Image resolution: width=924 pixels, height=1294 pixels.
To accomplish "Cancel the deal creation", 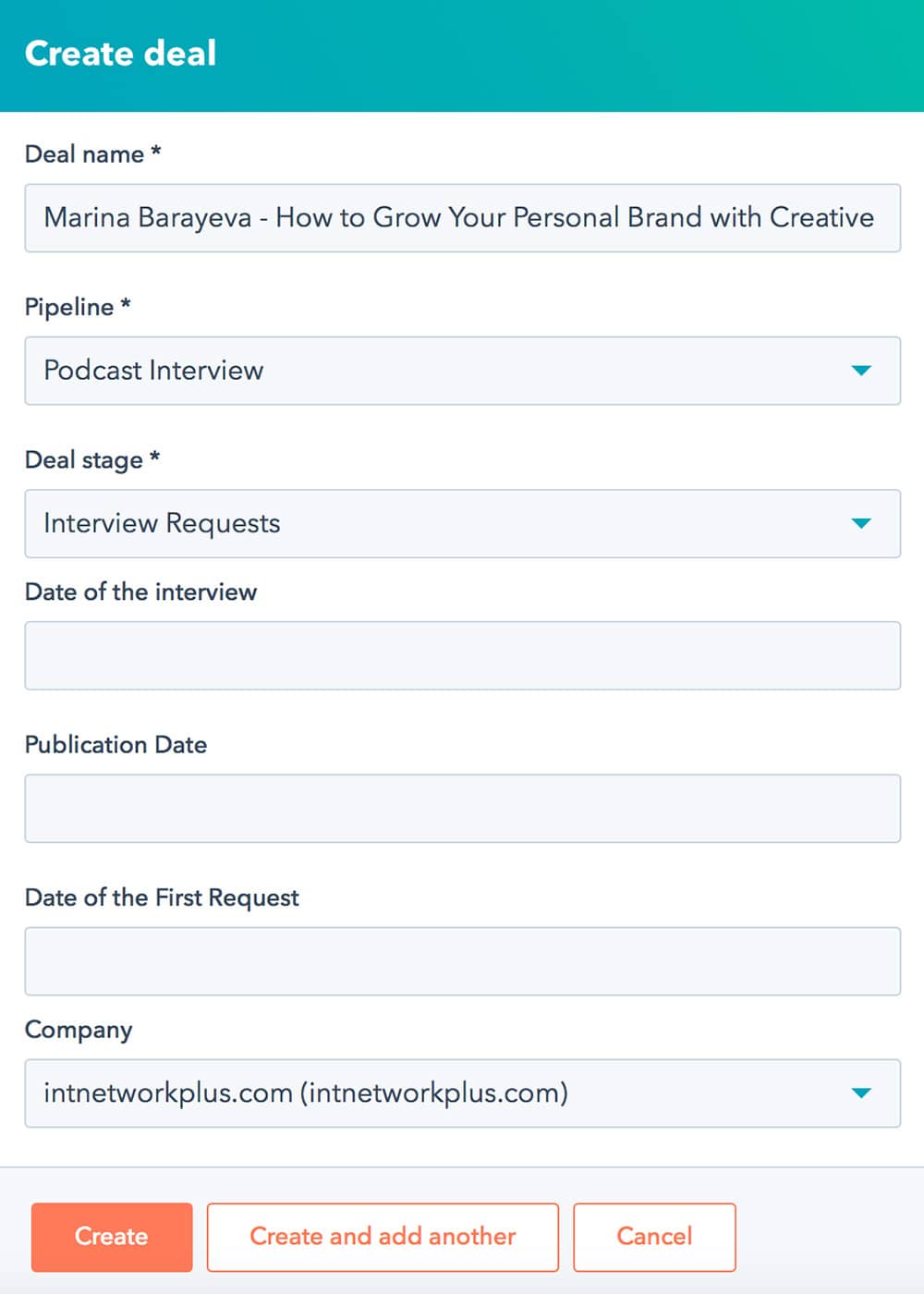I will (654, 1237).
